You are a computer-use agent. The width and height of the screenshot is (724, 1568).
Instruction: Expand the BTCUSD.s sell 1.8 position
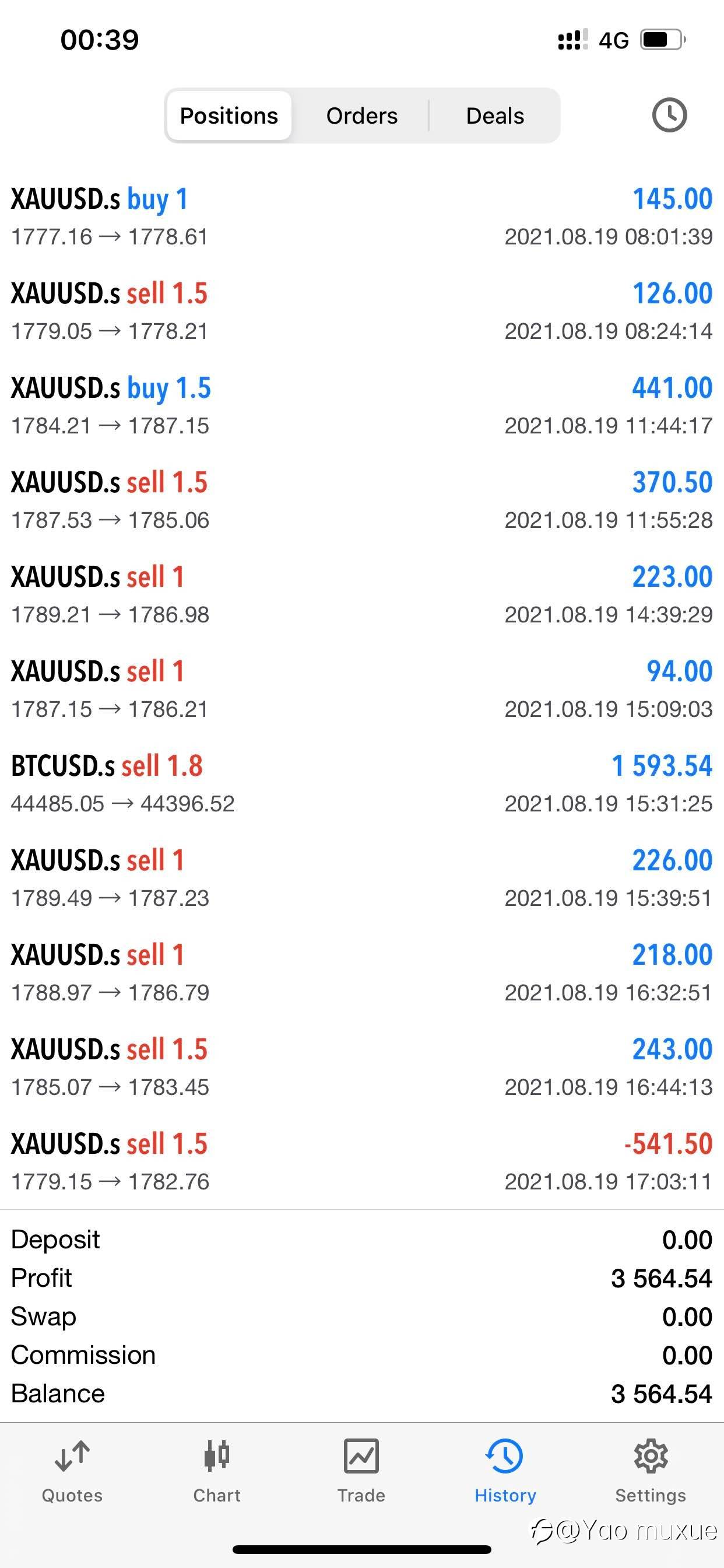362,784
